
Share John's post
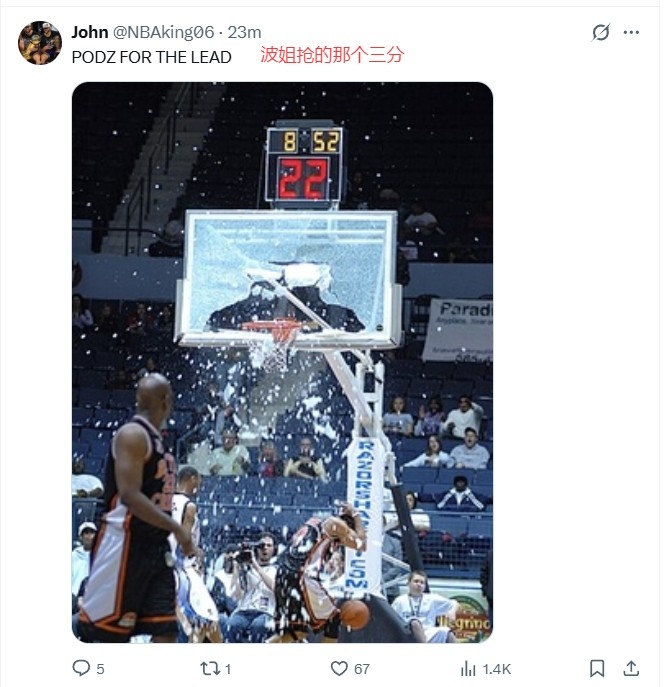(631, 668)
